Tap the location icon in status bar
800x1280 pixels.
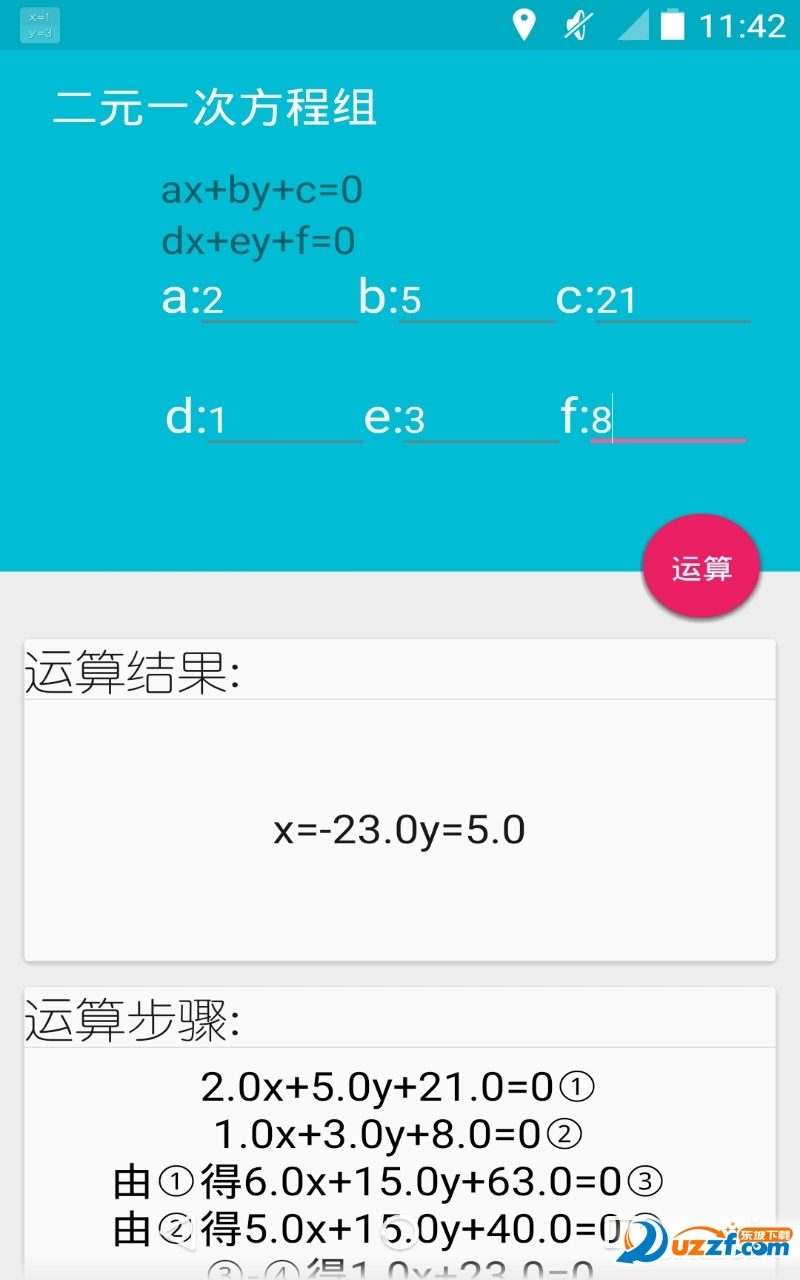(x=525, y=25)
